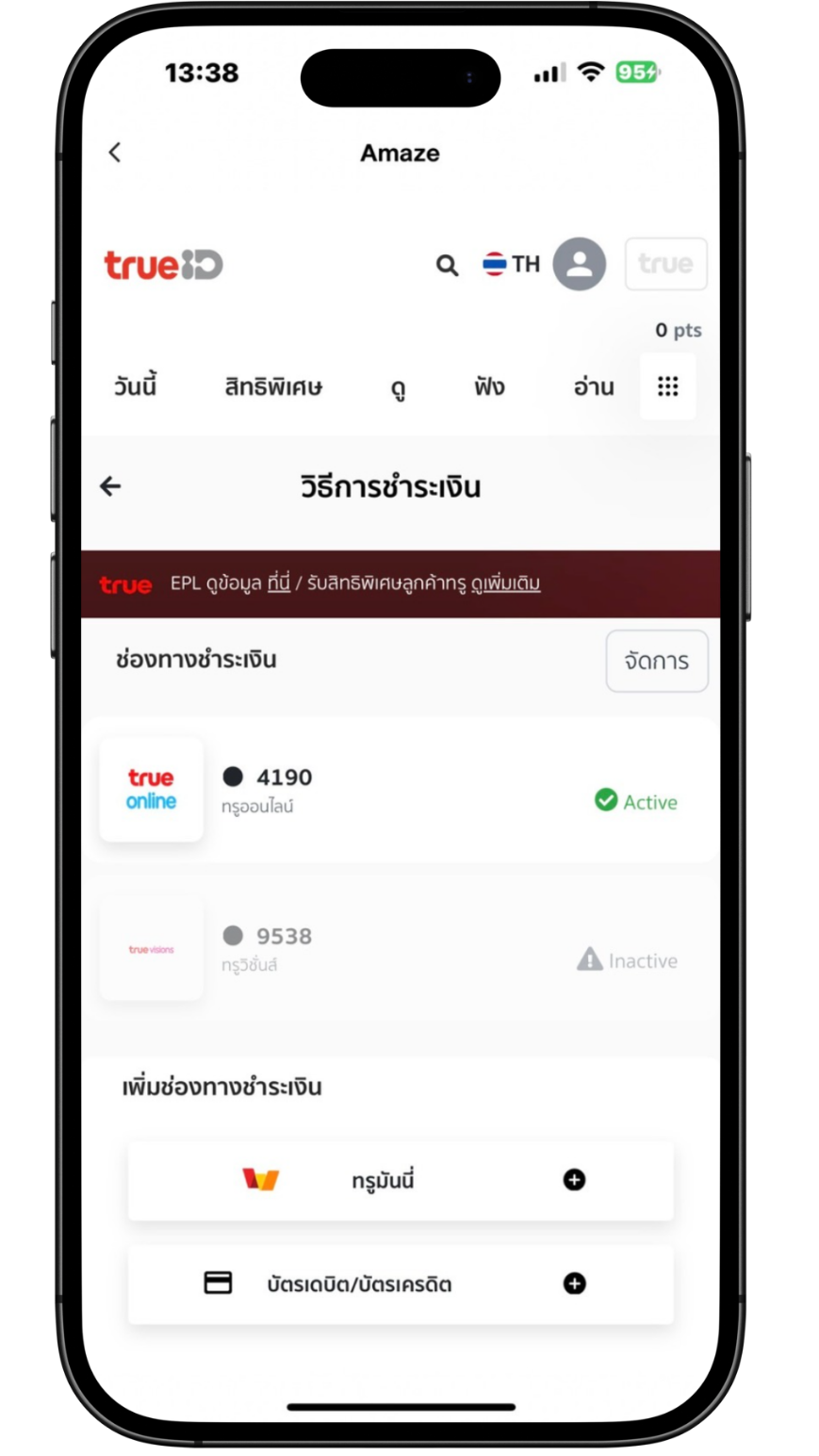This screenshot has height=1456, width=819.
Task: Select the True Online 4190 payment channel
Action: coord(401,790)
